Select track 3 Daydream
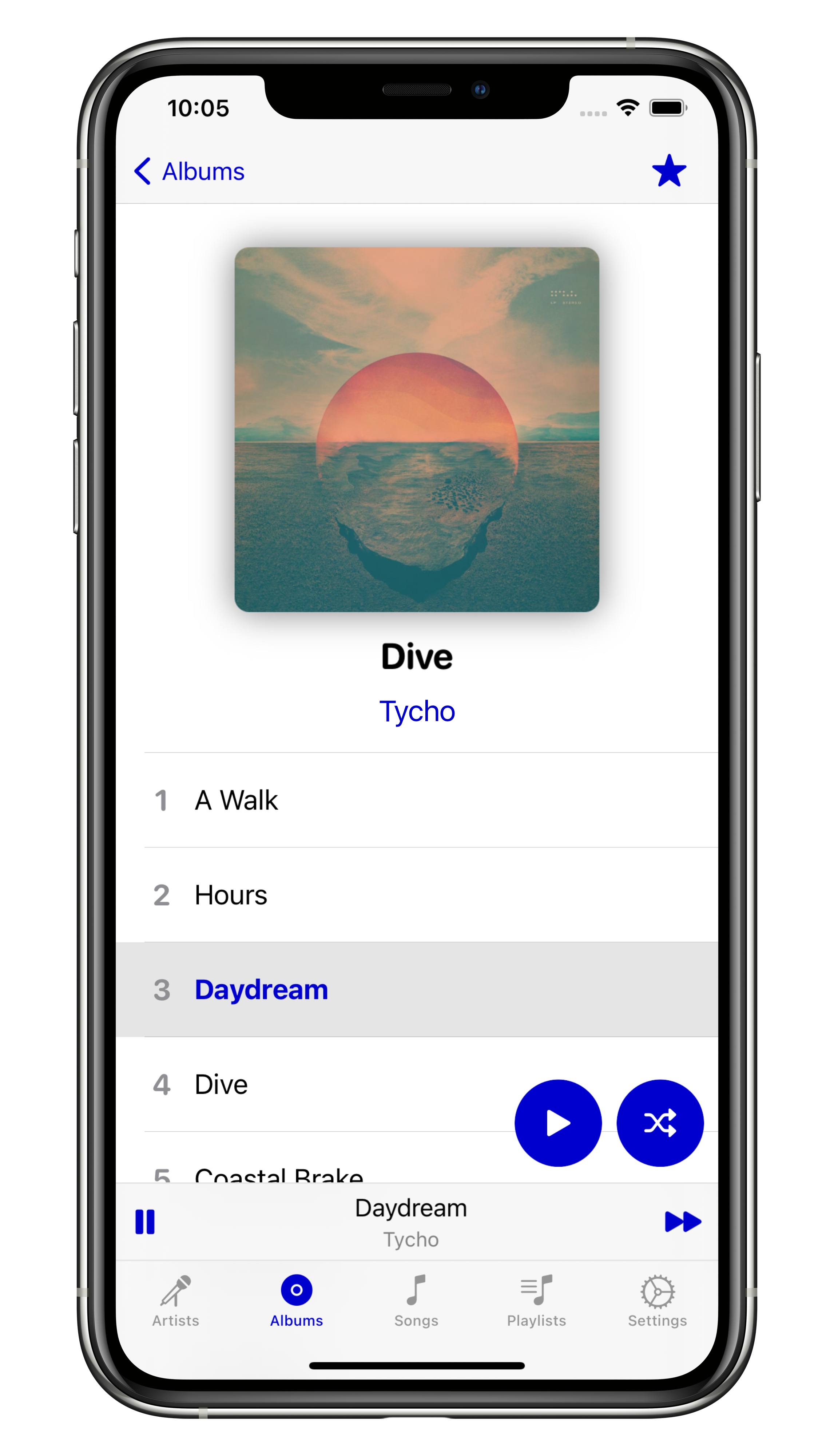The width and height of the screenshot is (834, 1456). [x=417, y=990]
